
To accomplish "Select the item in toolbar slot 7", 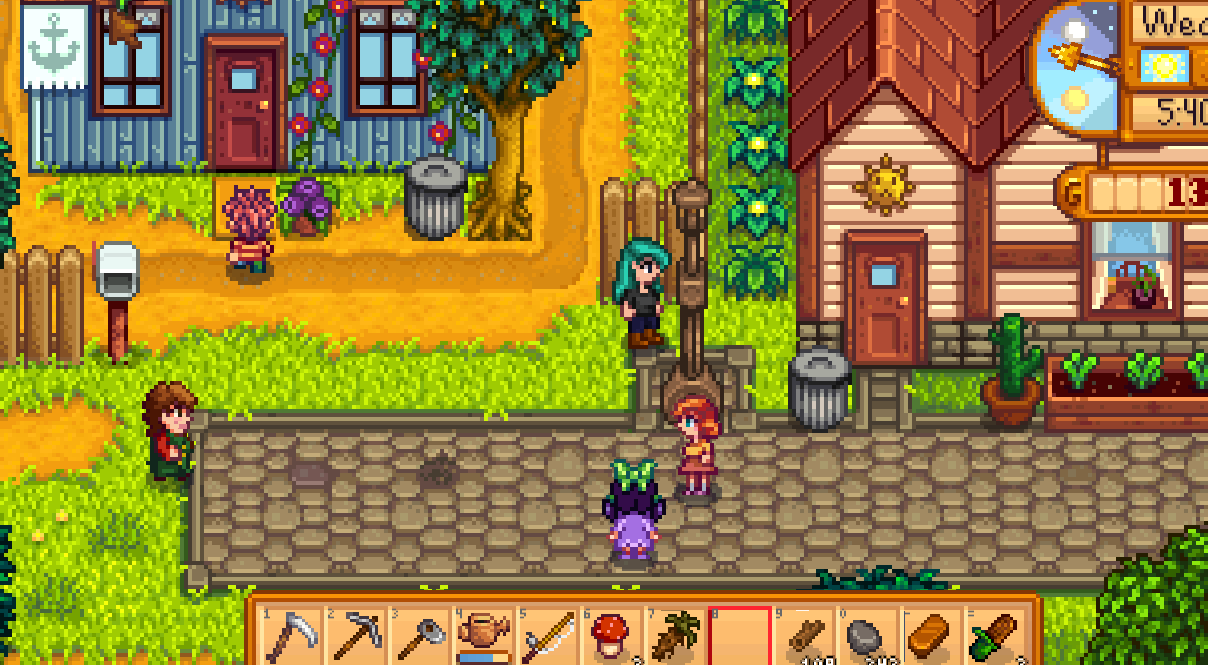I will (x=677, y=635).
